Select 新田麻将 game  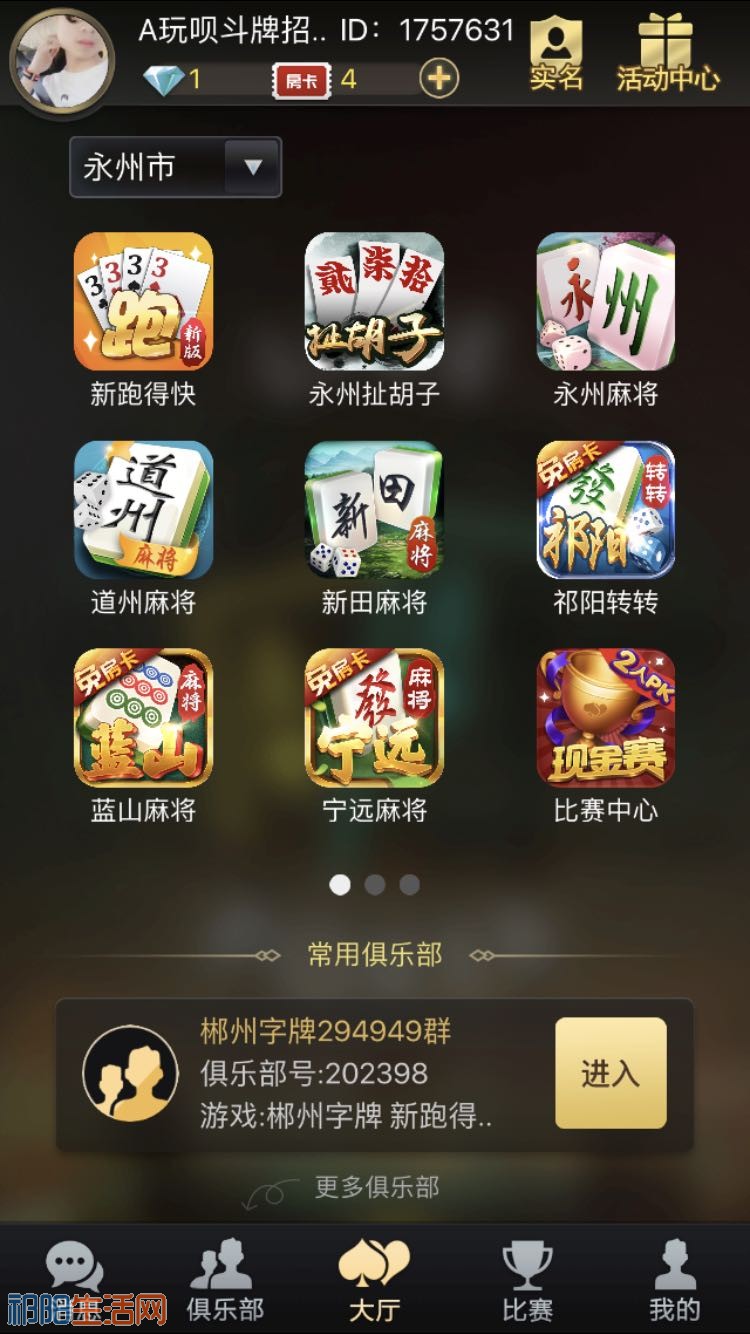point(374,510)
